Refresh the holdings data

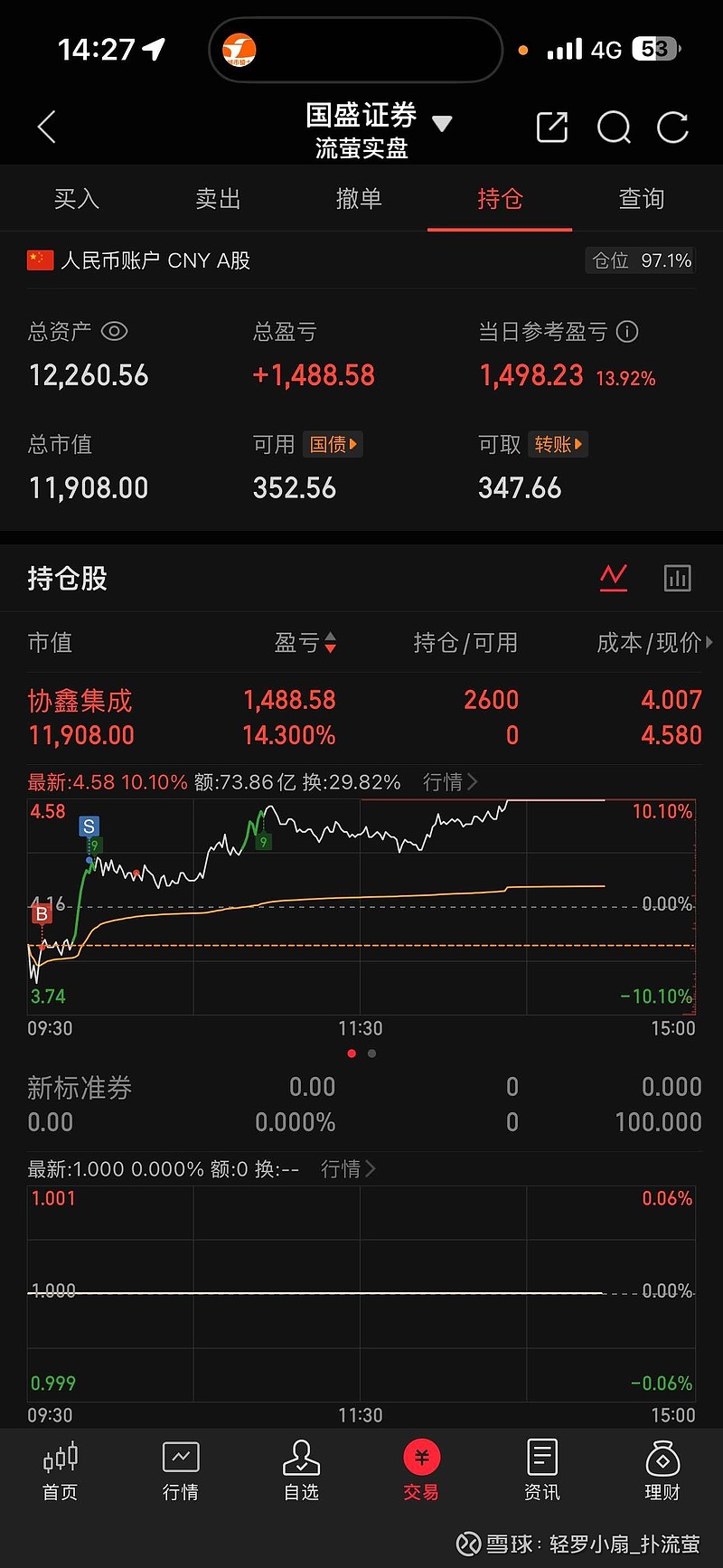point(672,128)
